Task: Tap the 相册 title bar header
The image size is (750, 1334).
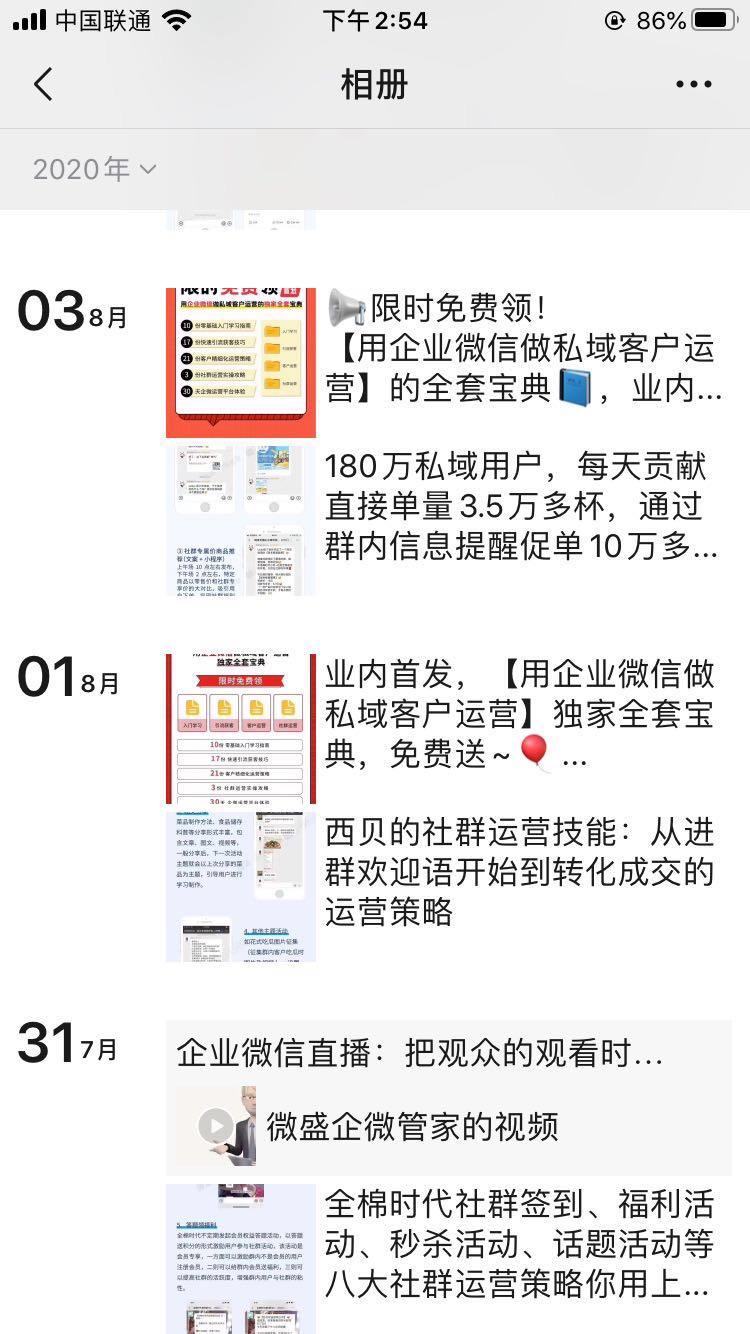Action: 375,84
